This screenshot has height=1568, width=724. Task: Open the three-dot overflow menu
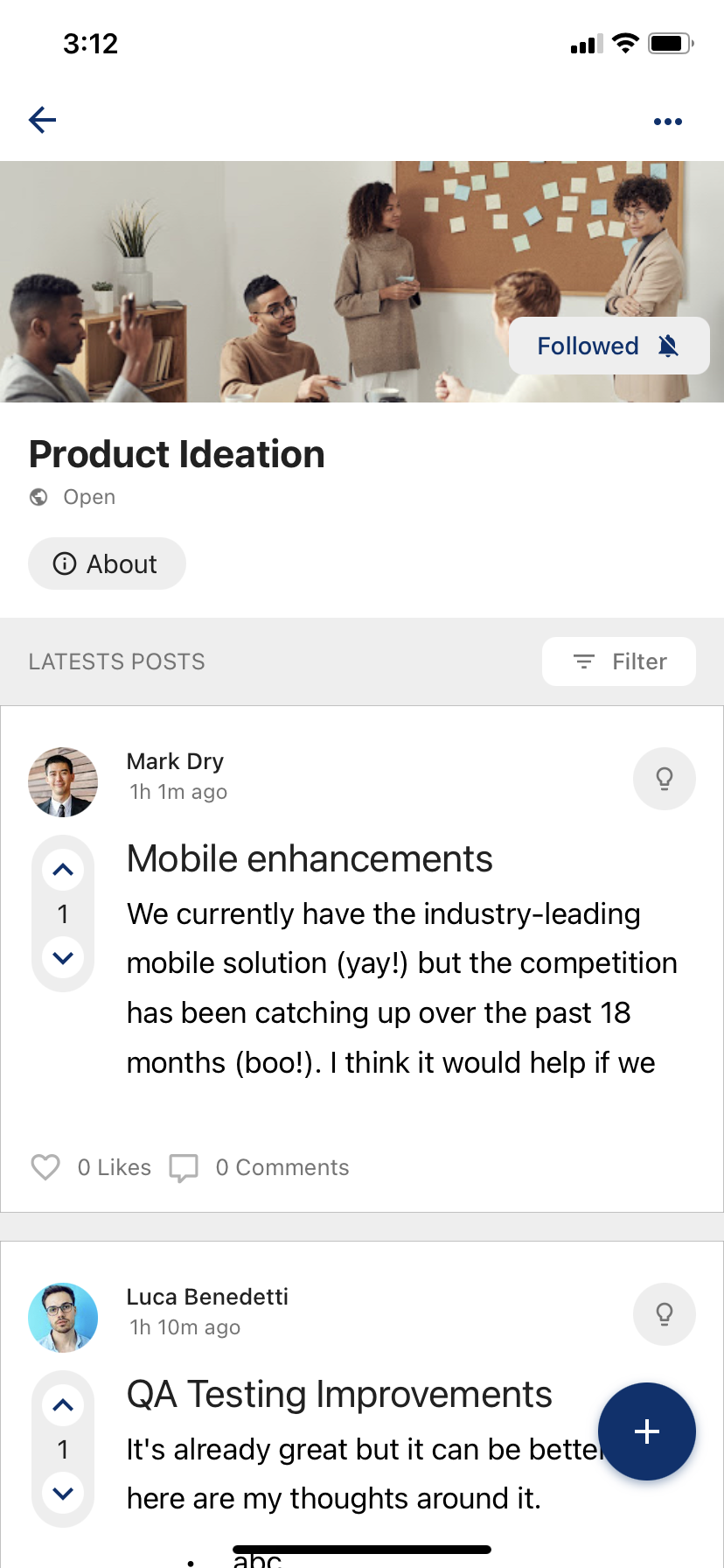click(x=667, y=122)
